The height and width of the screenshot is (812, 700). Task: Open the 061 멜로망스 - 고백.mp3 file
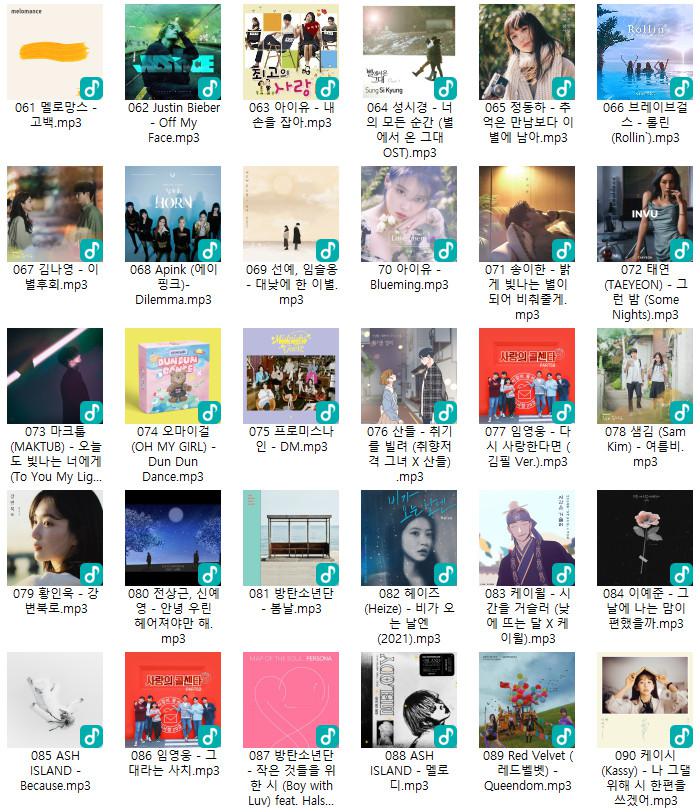tap(54, 52)
